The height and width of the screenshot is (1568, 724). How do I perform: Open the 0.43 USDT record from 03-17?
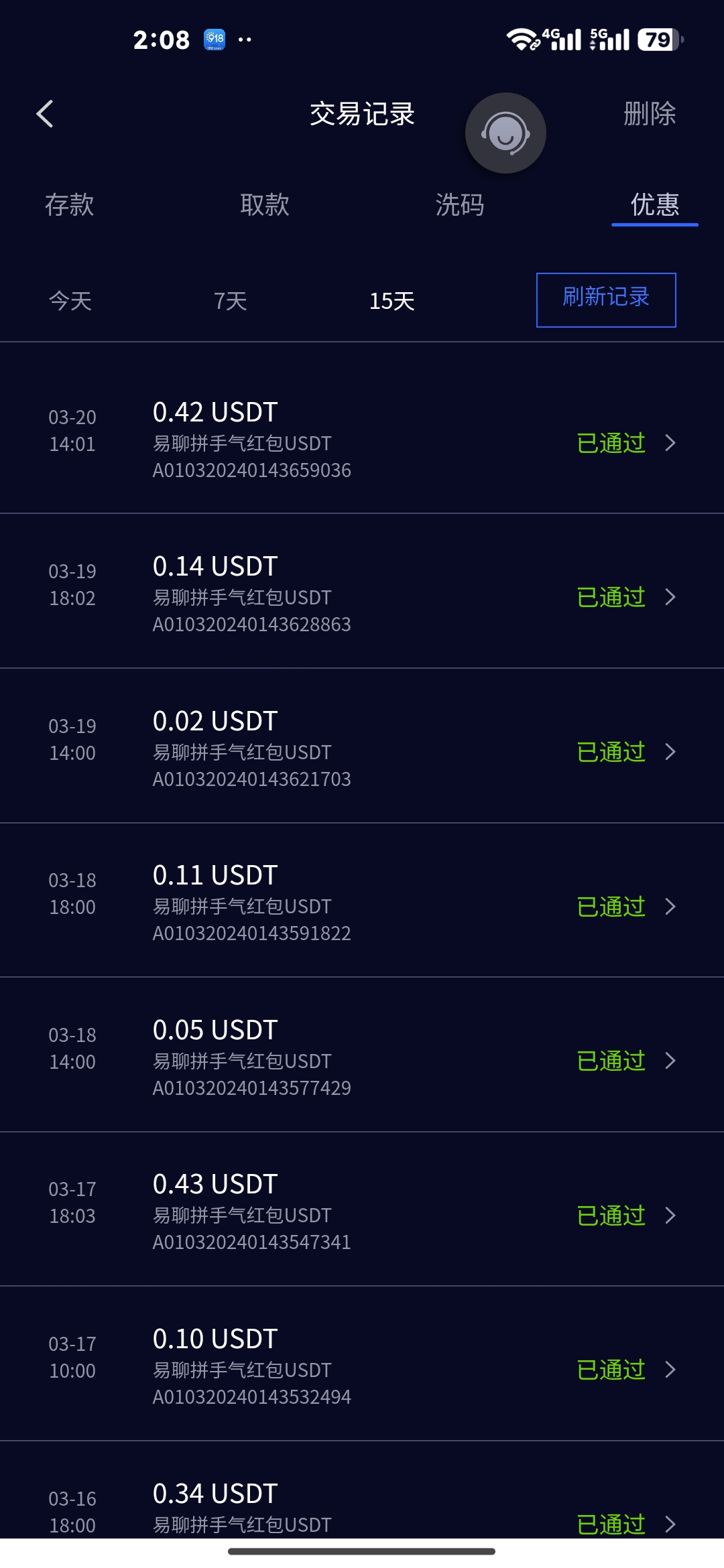pos(362,1214)
